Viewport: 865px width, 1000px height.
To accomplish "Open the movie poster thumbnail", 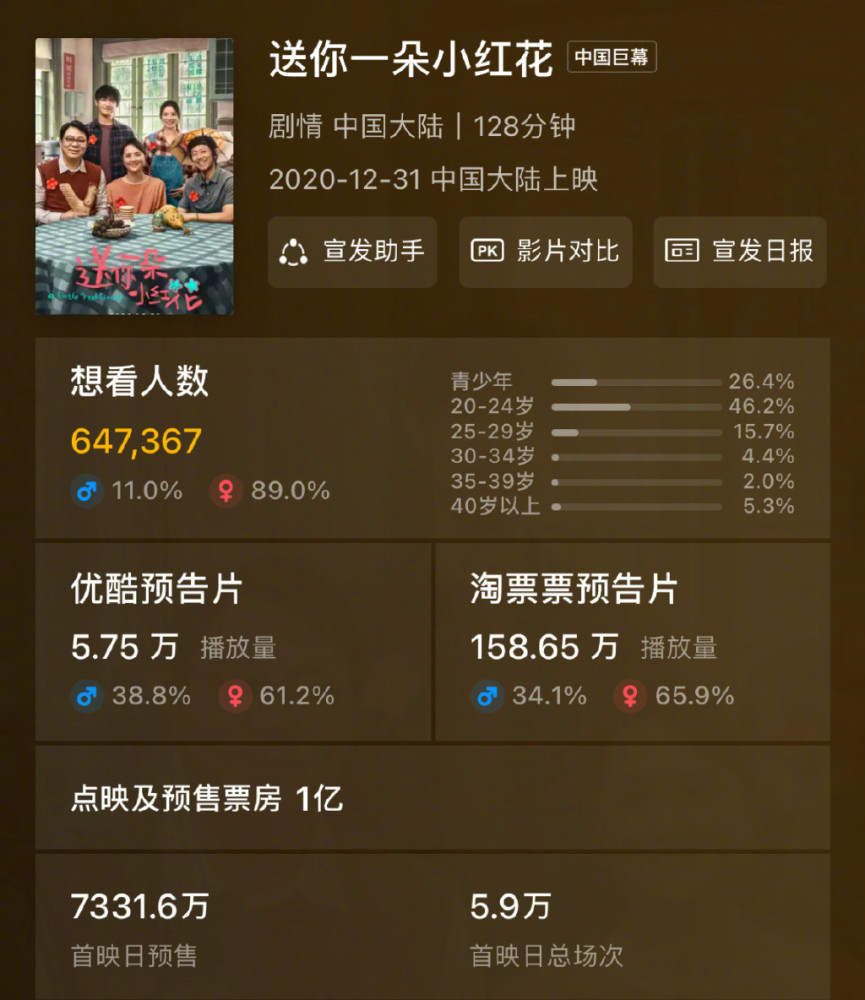I will coord(134,175).
